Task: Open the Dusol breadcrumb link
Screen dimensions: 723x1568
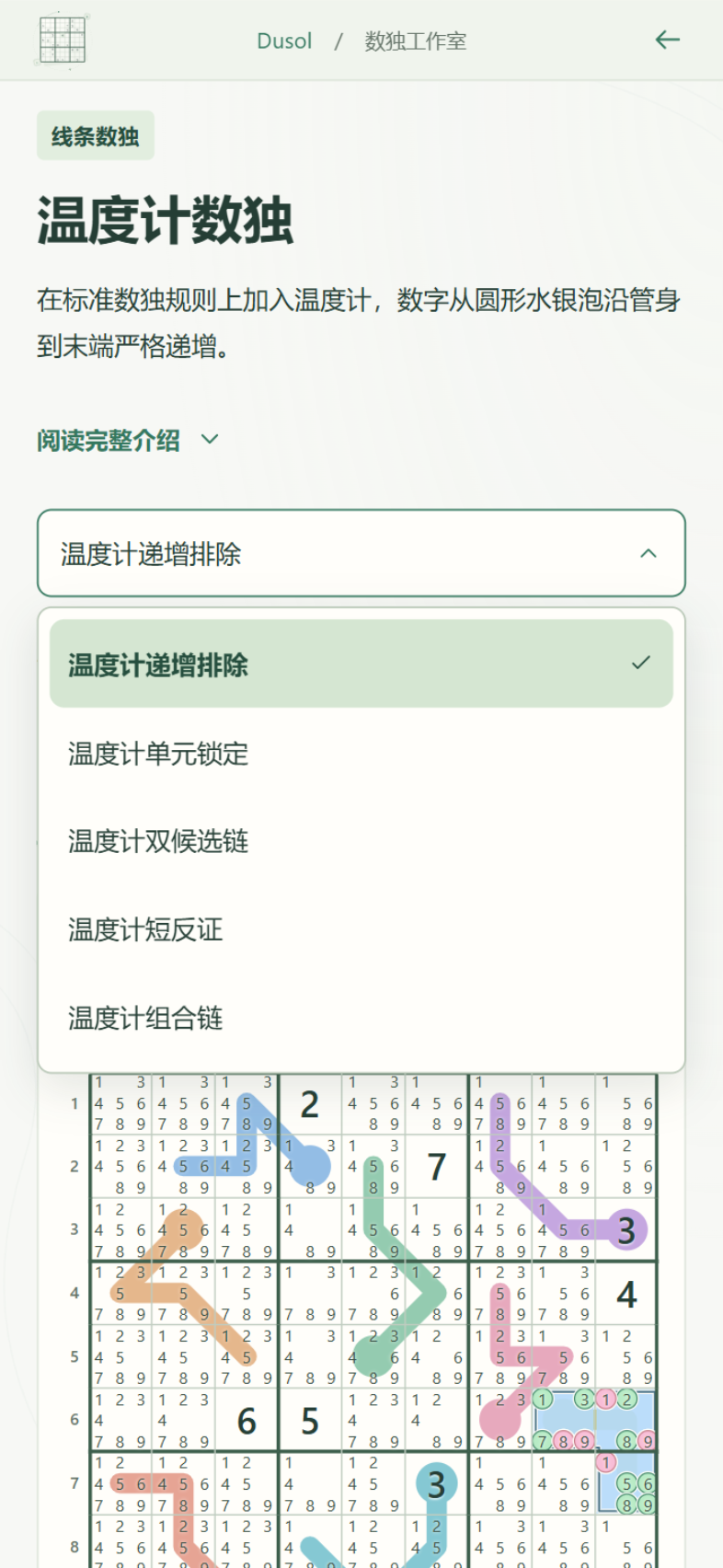Action: [284, 41]
